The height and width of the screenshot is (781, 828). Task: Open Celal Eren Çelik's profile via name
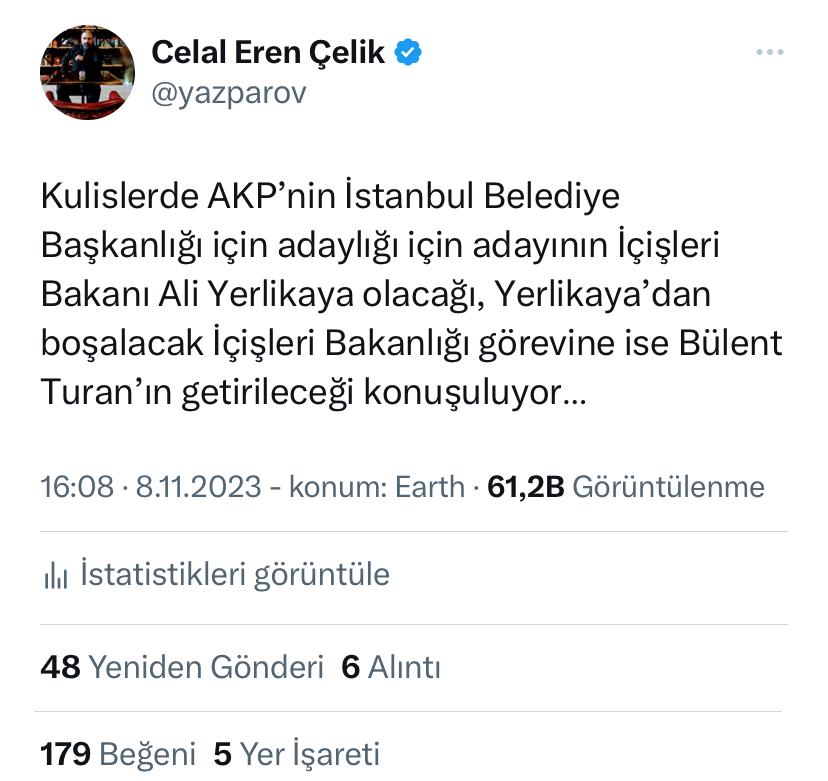(x=267, y=52)
